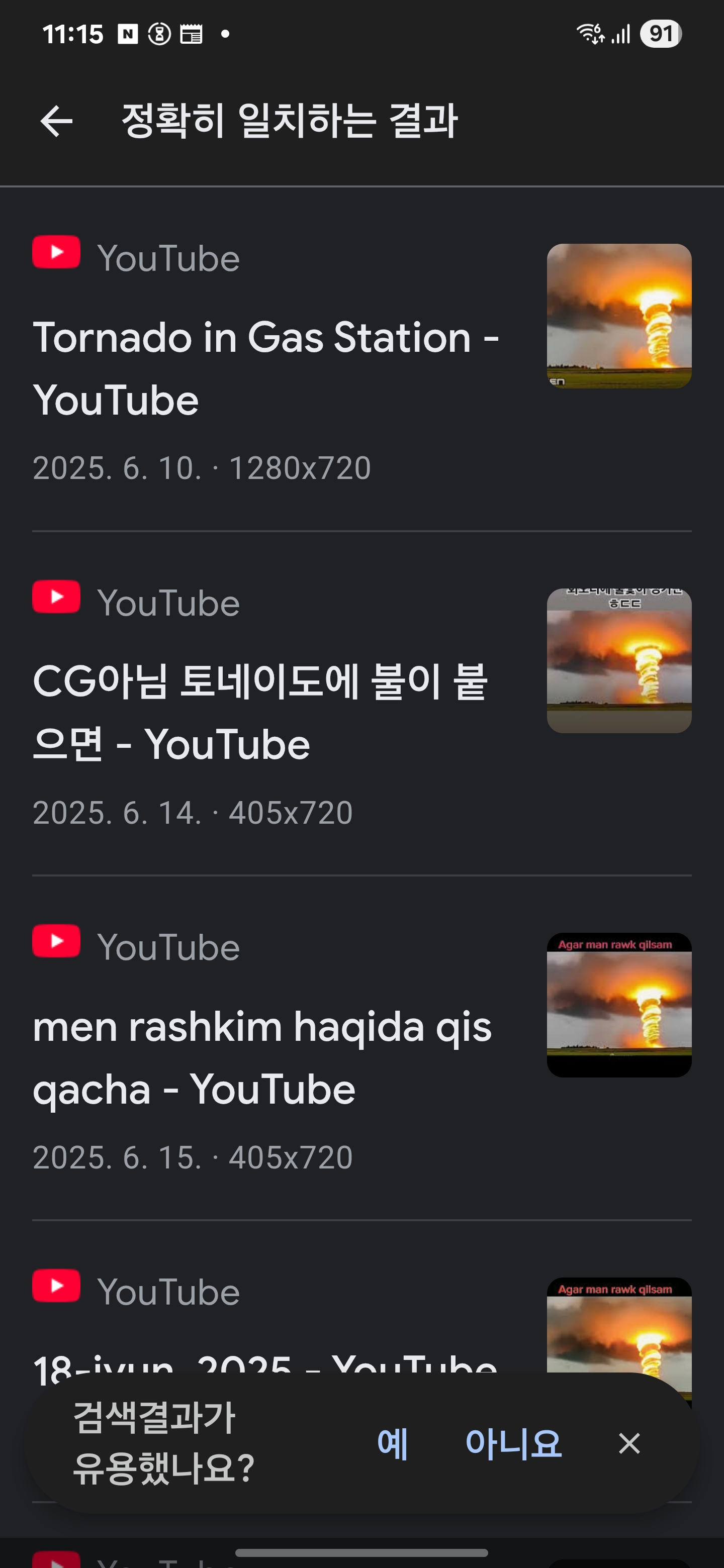Answer 아니요 to the feedback prompt

[x=513, y=1442]
